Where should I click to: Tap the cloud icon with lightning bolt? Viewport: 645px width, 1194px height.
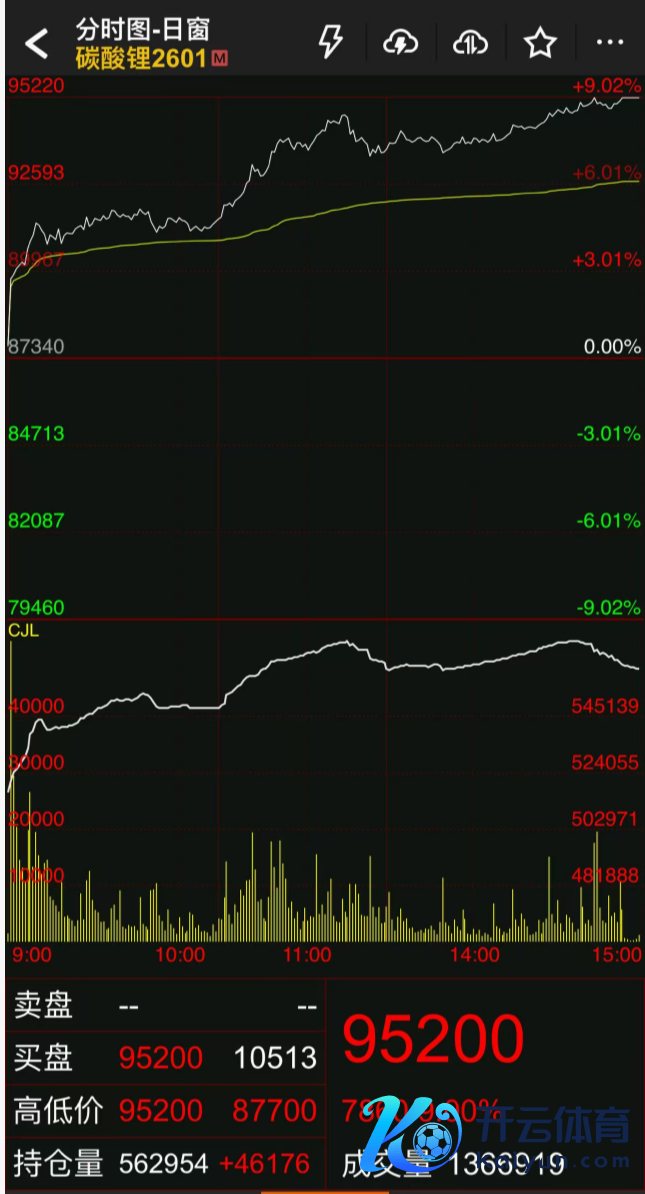coord(400,42)
